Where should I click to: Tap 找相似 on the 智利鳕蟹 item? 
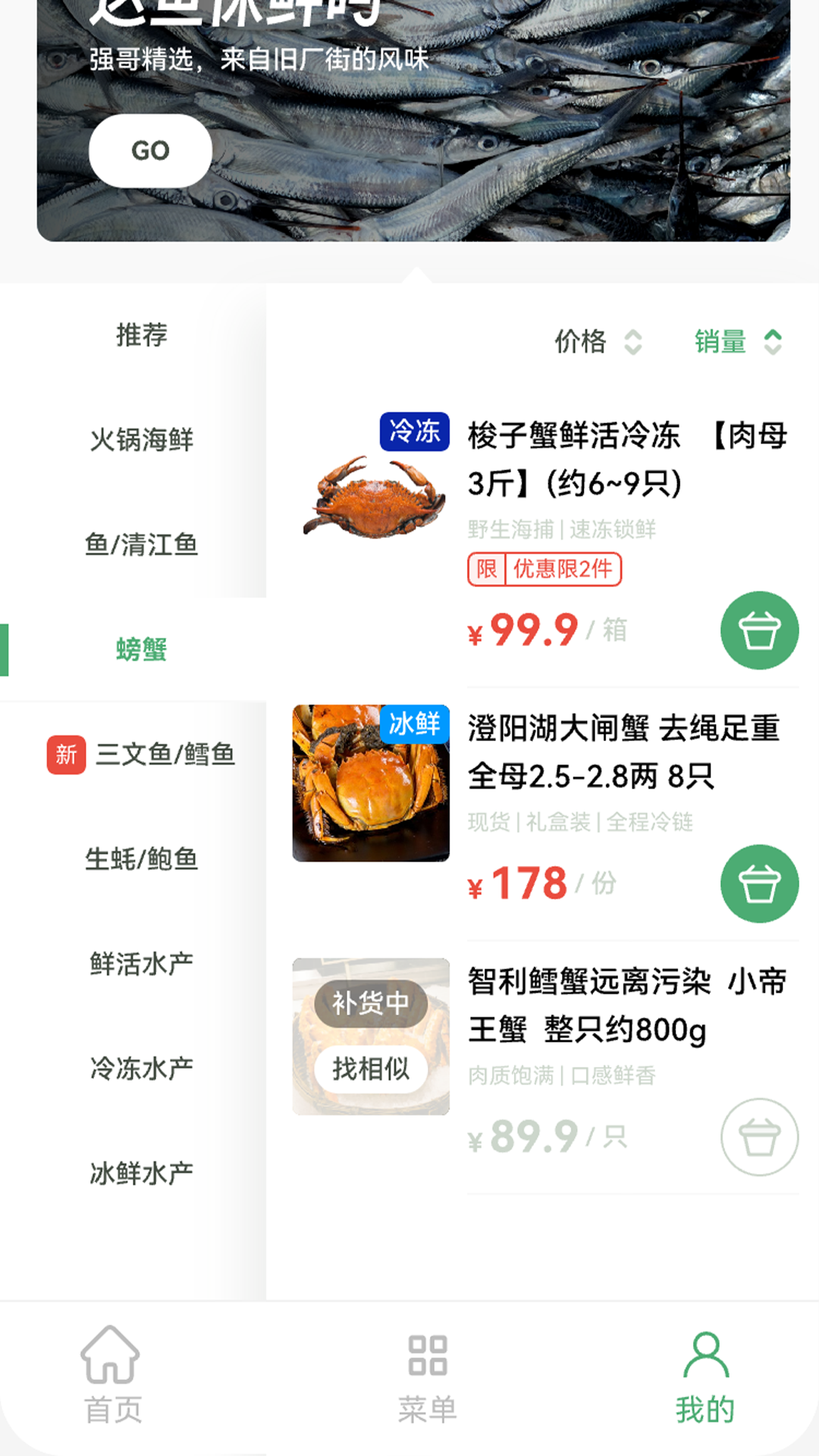371,1069
